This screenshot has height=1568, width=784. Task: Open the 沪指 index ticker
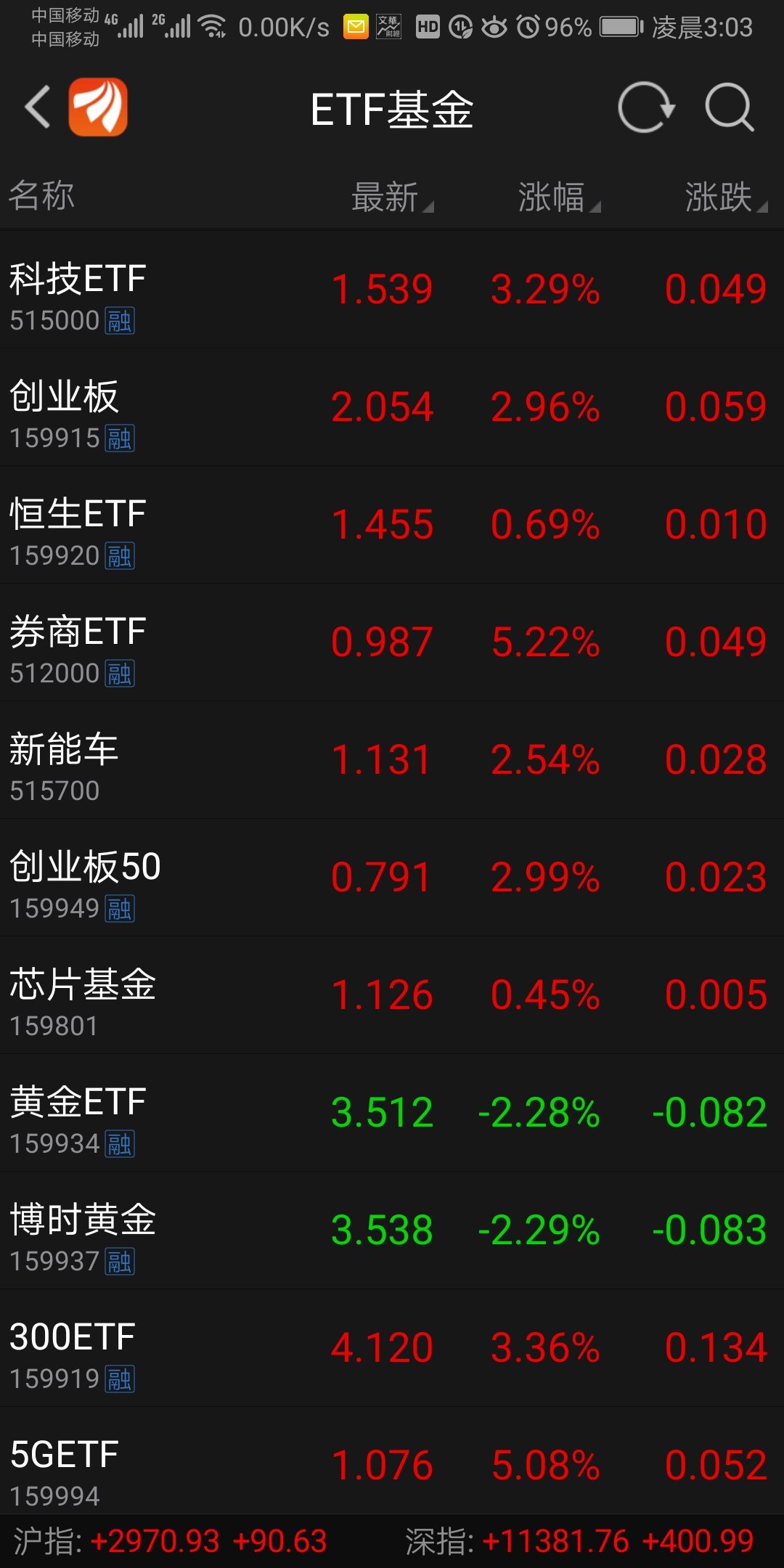tap(171, 1542)
